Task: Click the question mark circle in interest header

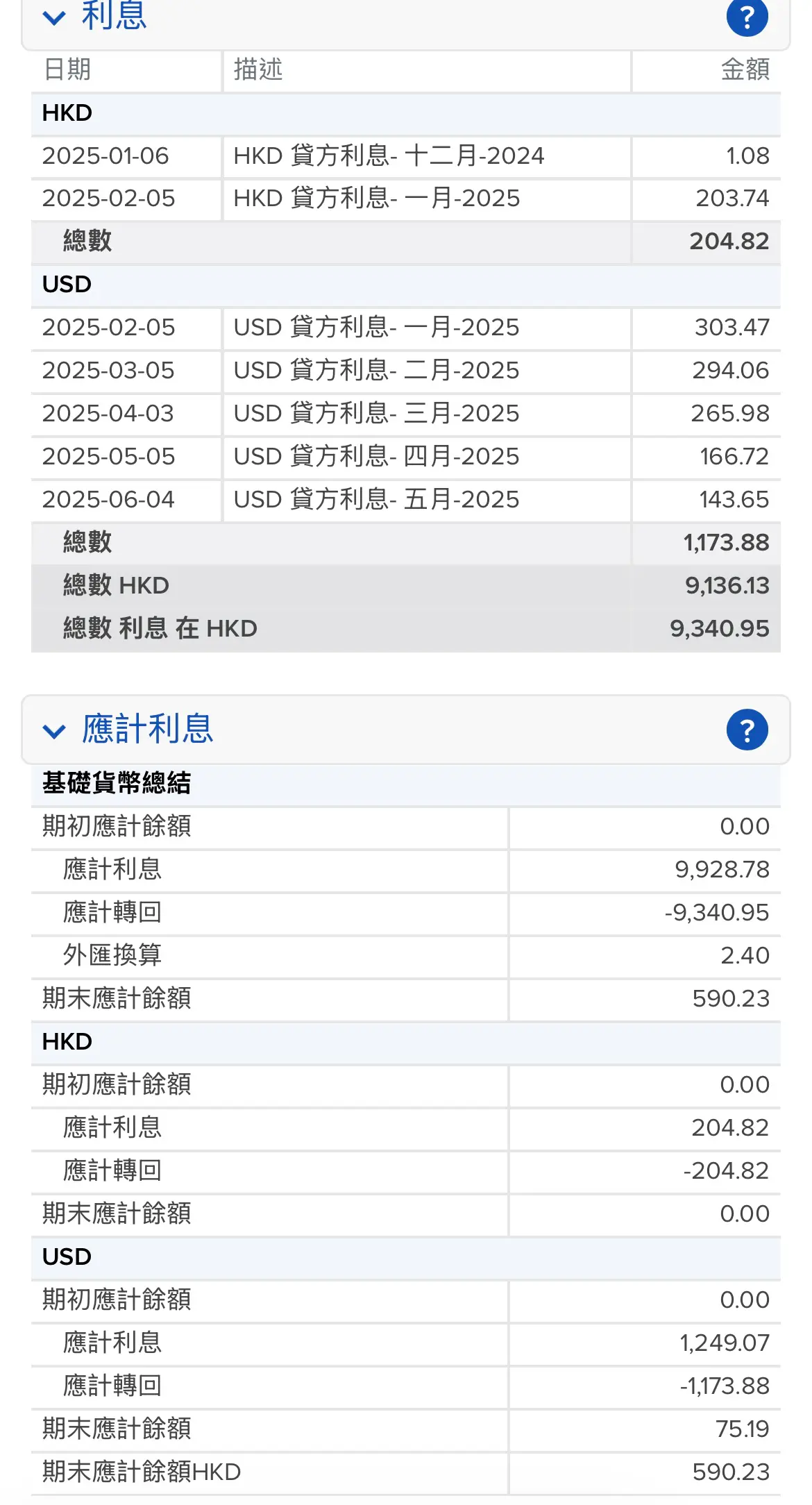Action: pos(747,19)
